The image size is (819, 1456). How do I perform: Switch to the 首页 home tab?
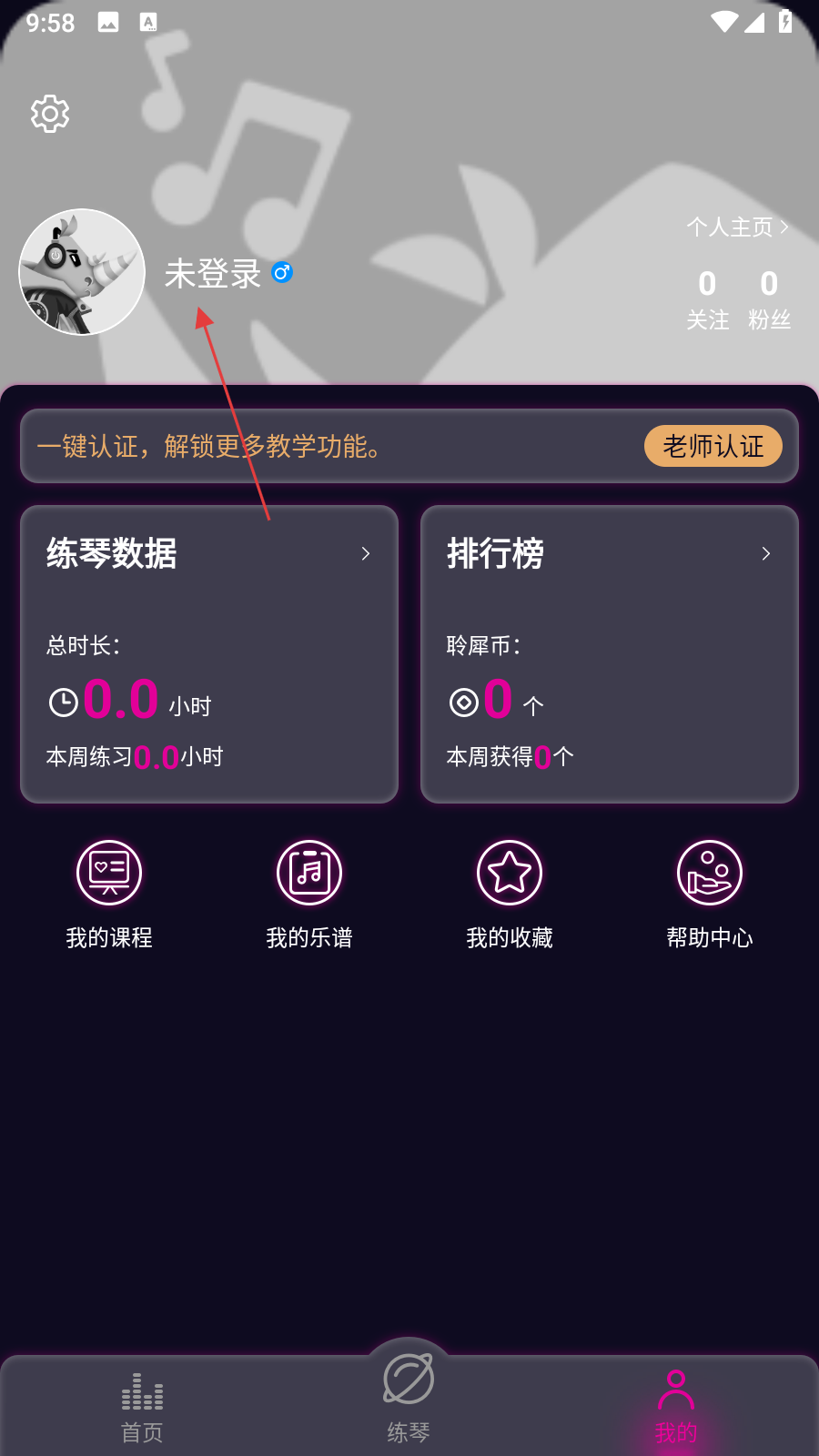[143, 1408]
